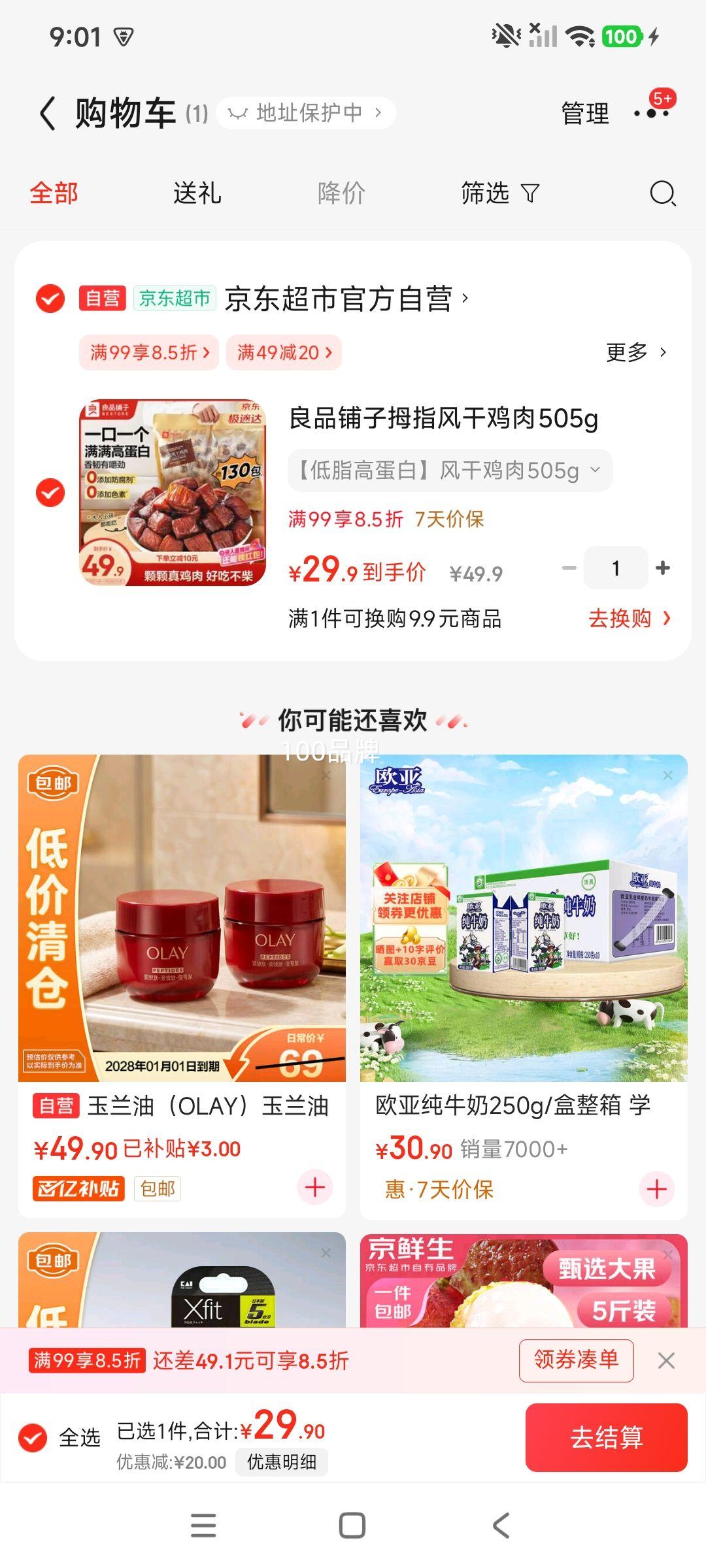
Task: Open the 满99享8.5折 promotion details
Action: (x=147, y=352)
